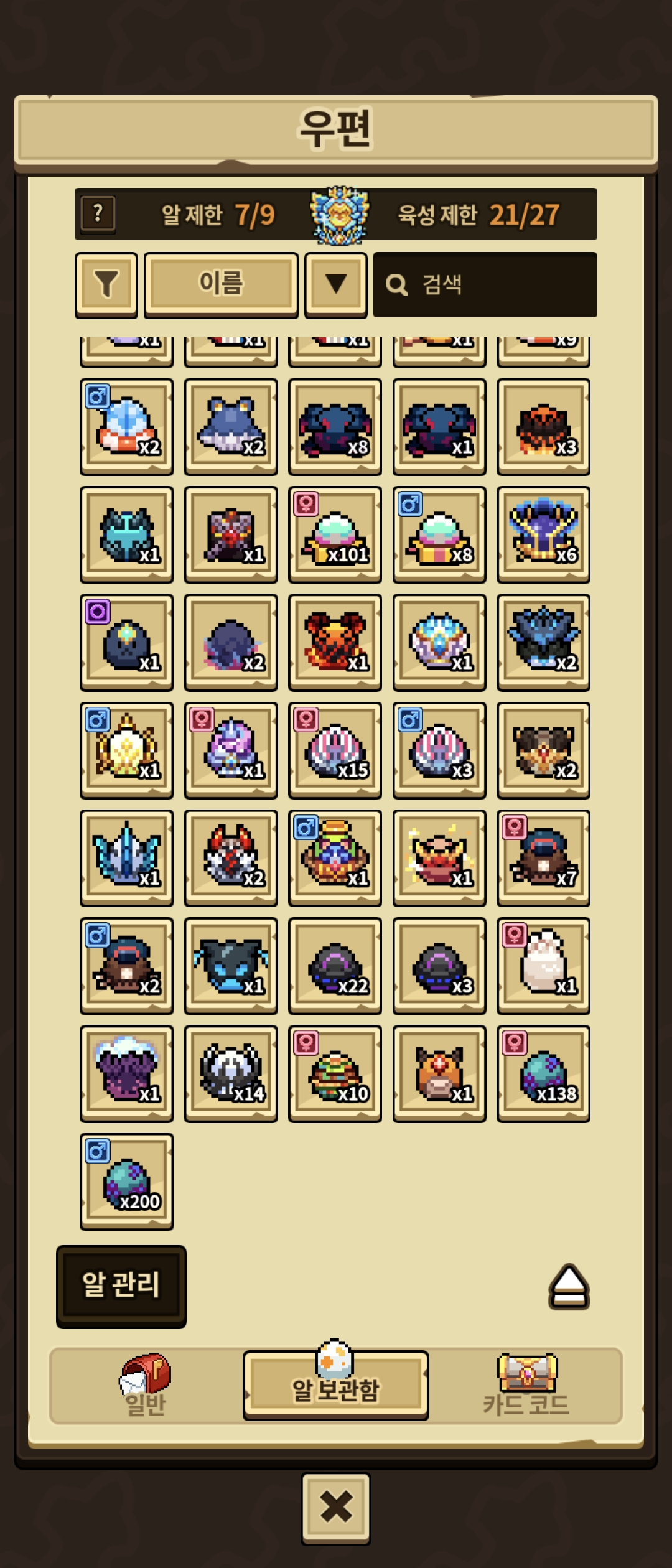This screenshot has width=672, height=1568.
Task: Select the female egg with x101
Action: [x=335, y=534]
